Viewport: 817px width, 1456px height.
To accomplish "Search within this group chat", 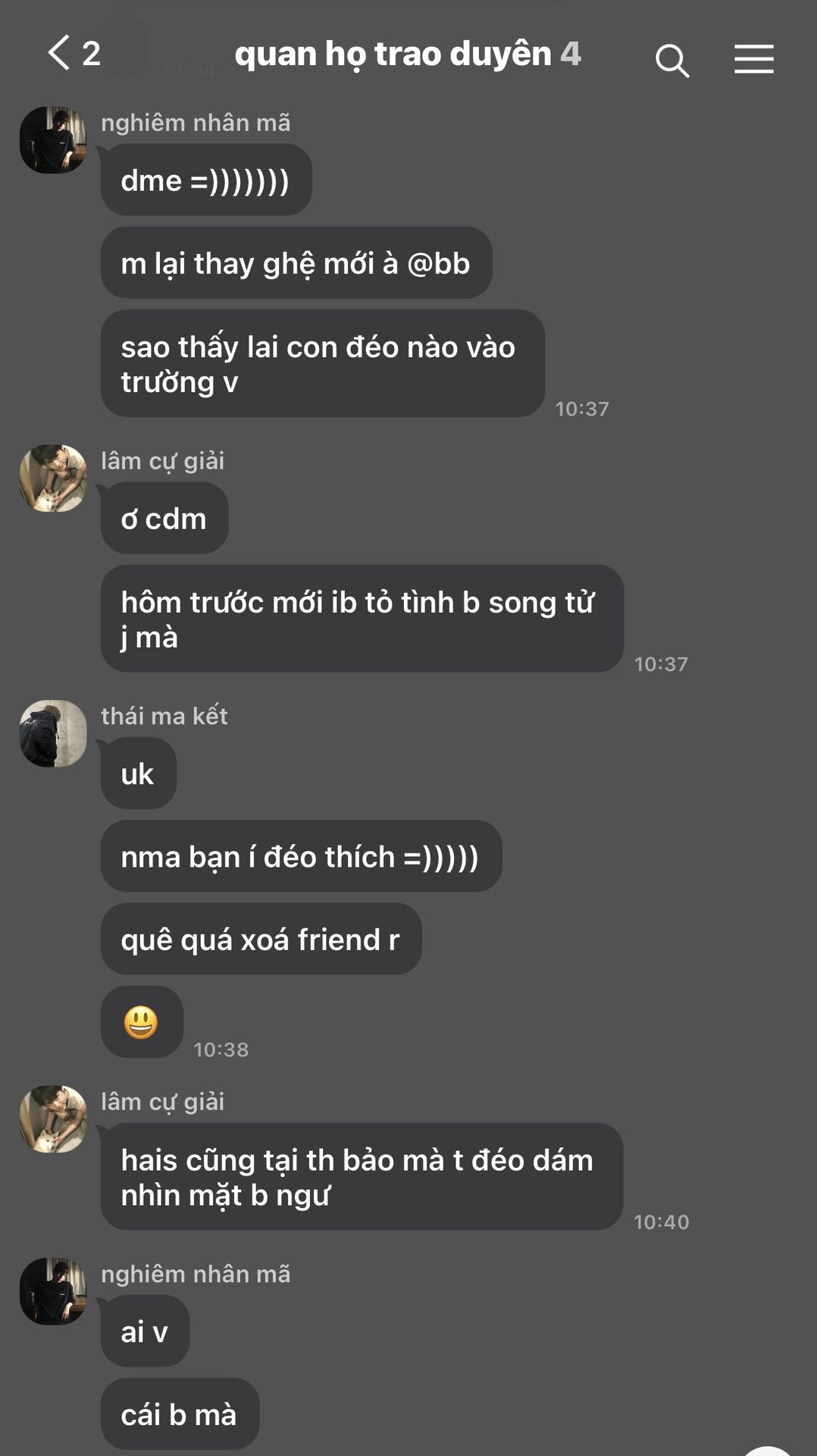I will point(672,60).
